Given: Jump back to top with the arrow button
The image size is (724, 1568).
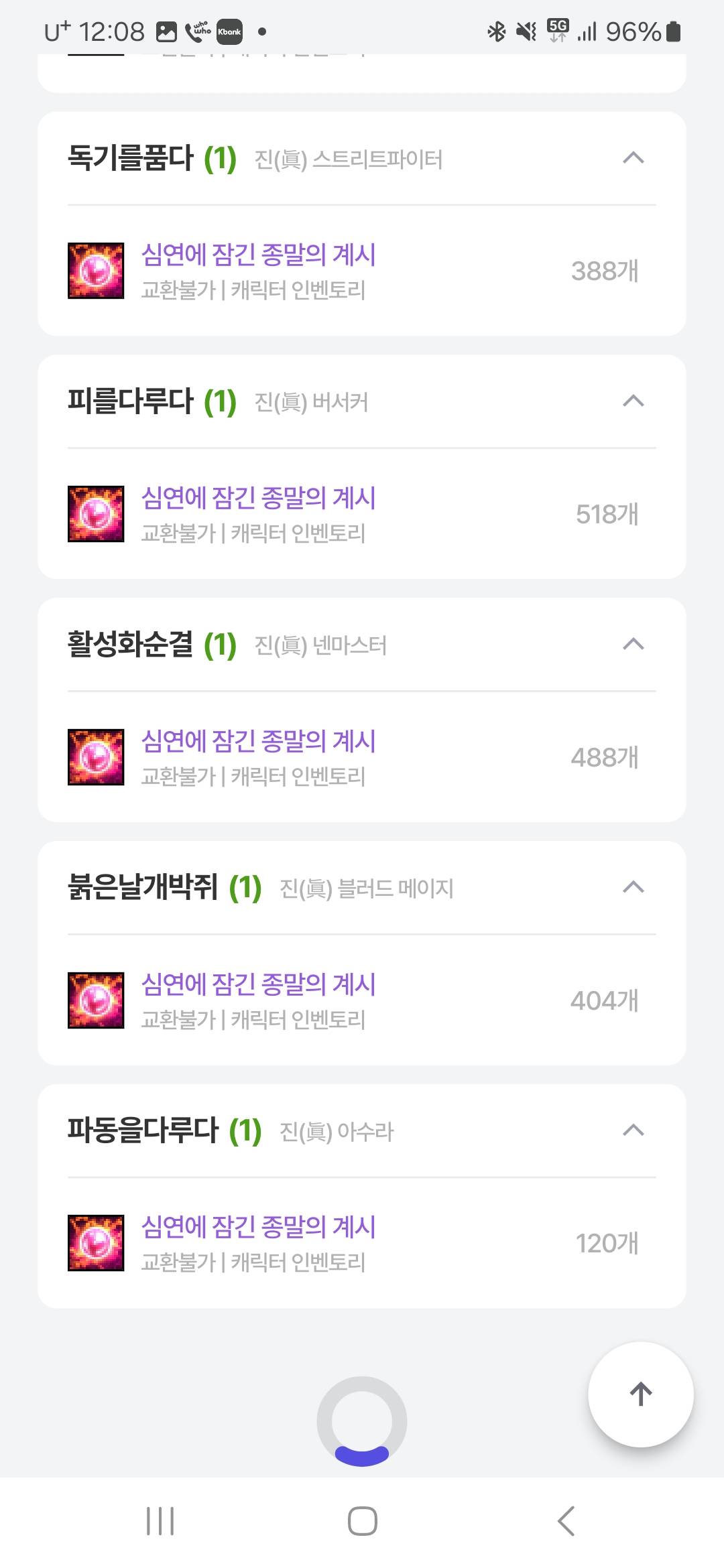Looking at the screenshot, I should click(640, 1394).
